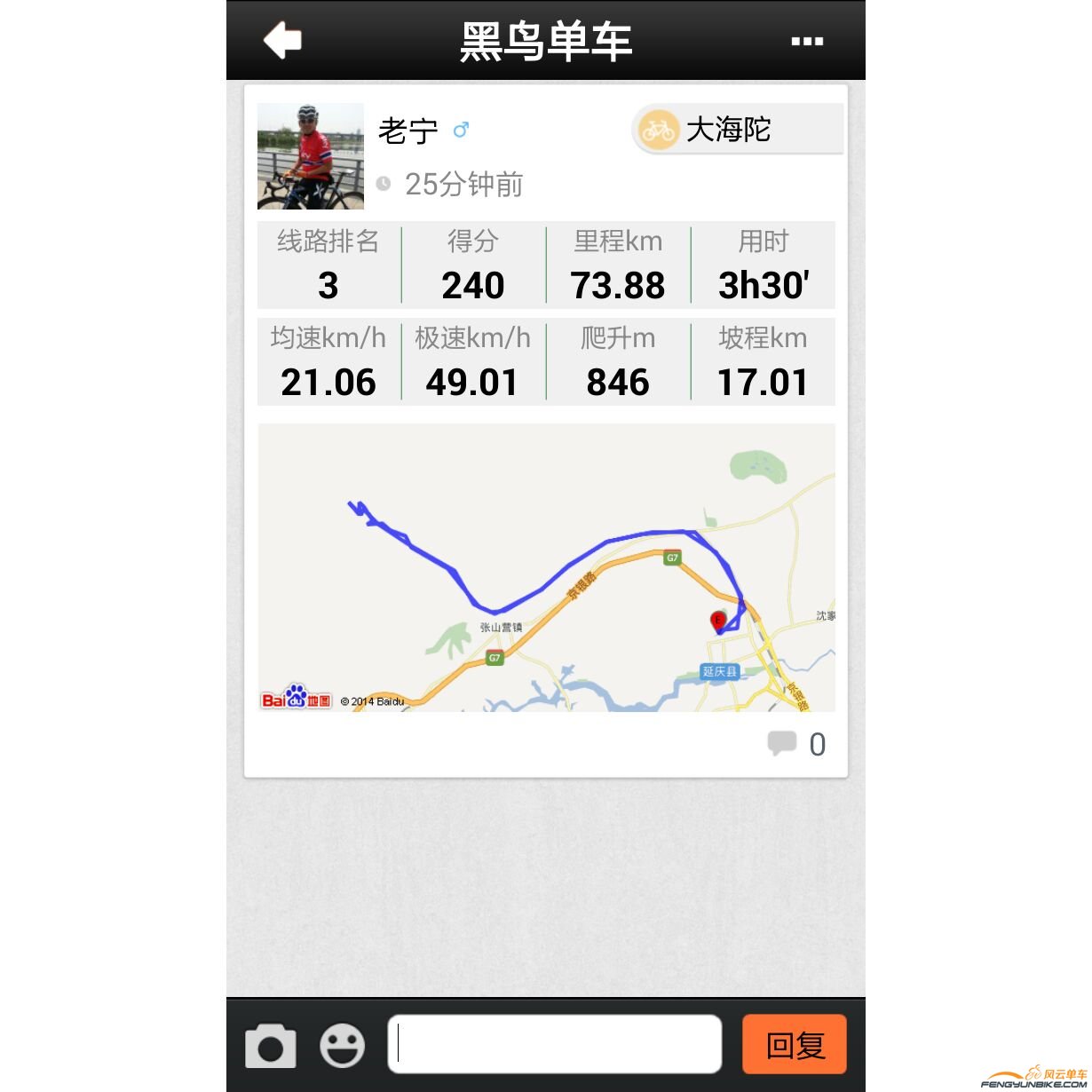The height and width of the screenshot is (1092, 1092).
Task: Open the emoji smiley picker
Action: click(x=343, y=1045)
